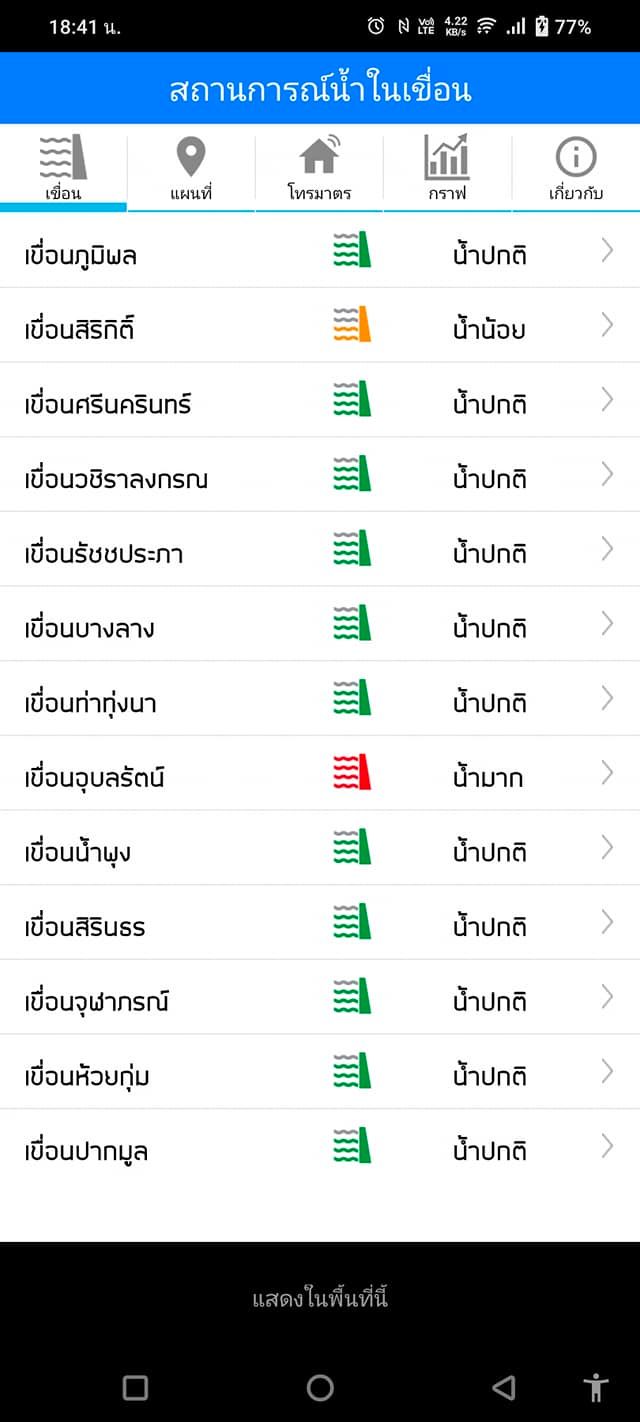
Task: Select the เขื่อน dam list tab
Action: (x=63, y=168)
